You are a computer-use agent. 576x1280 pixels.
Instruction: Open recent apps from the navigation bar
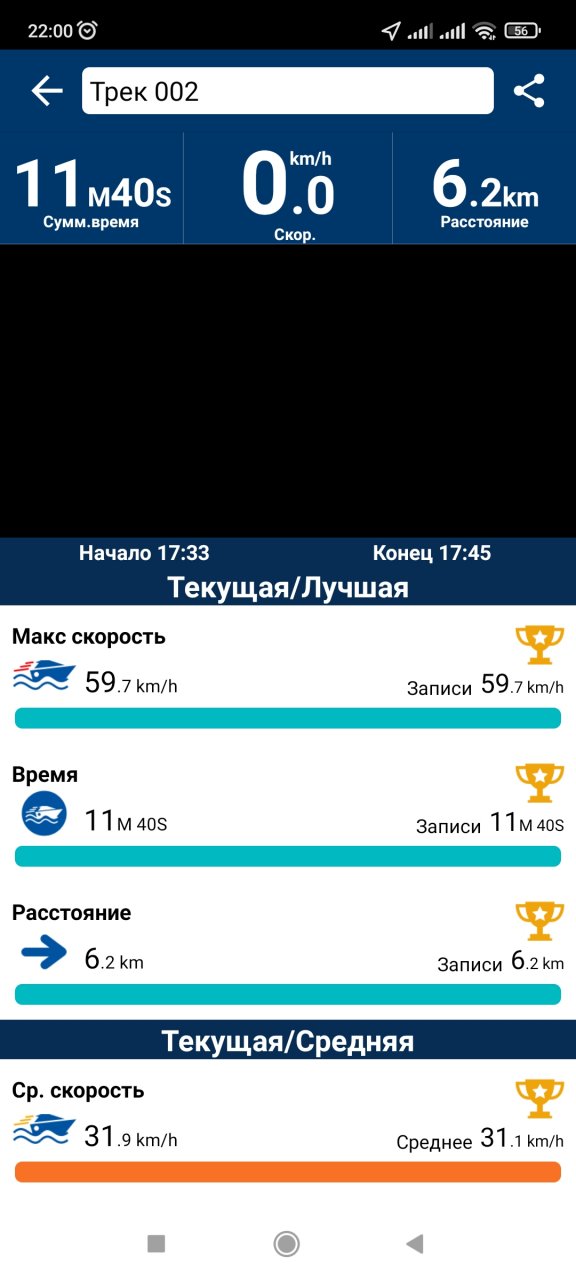click(156, 1243)
